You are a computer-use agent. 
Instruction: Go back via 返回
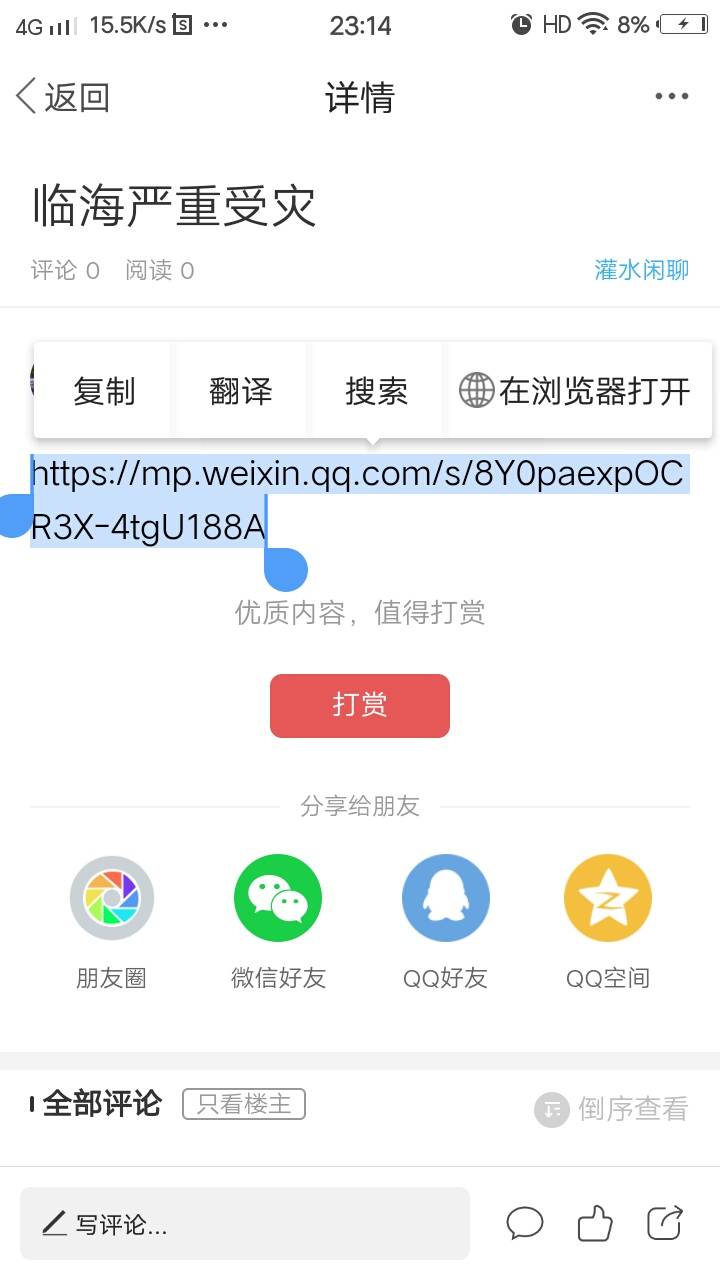62,97
